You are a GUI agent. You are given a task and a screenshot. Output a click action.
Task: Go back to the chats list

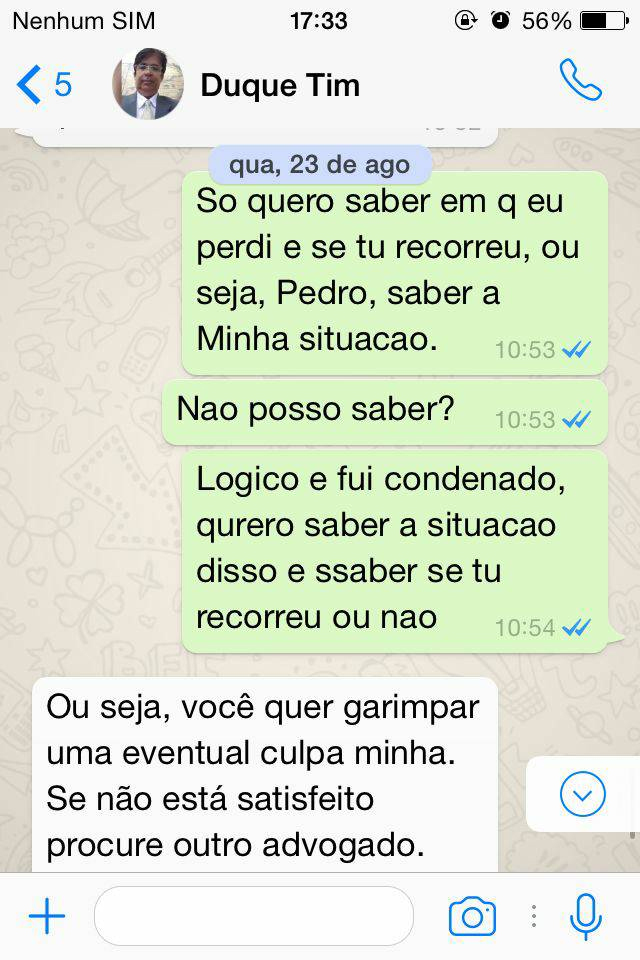coord(44,85)
